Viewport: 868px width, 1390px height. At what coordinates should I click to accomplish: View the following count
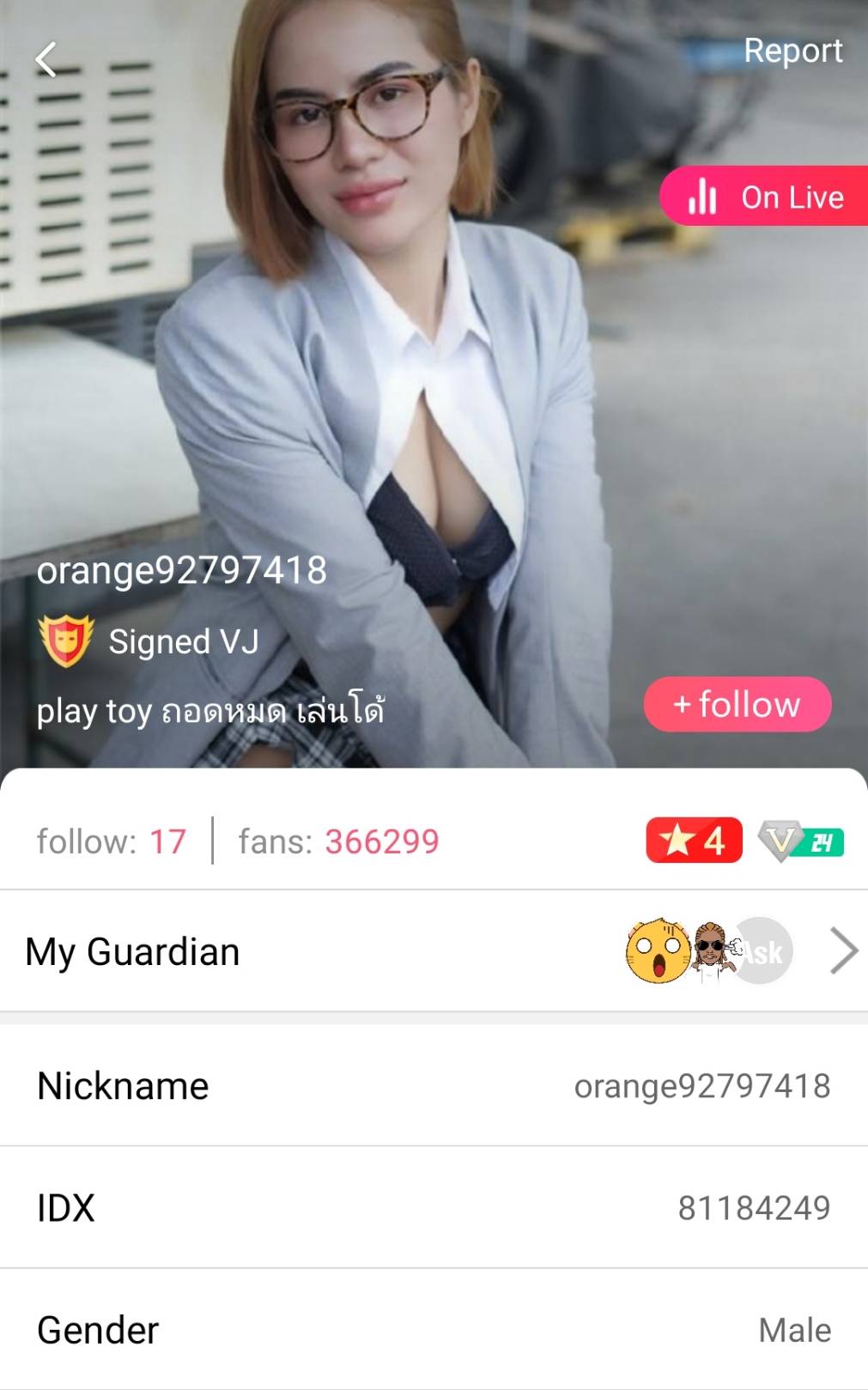pos(111,841)
